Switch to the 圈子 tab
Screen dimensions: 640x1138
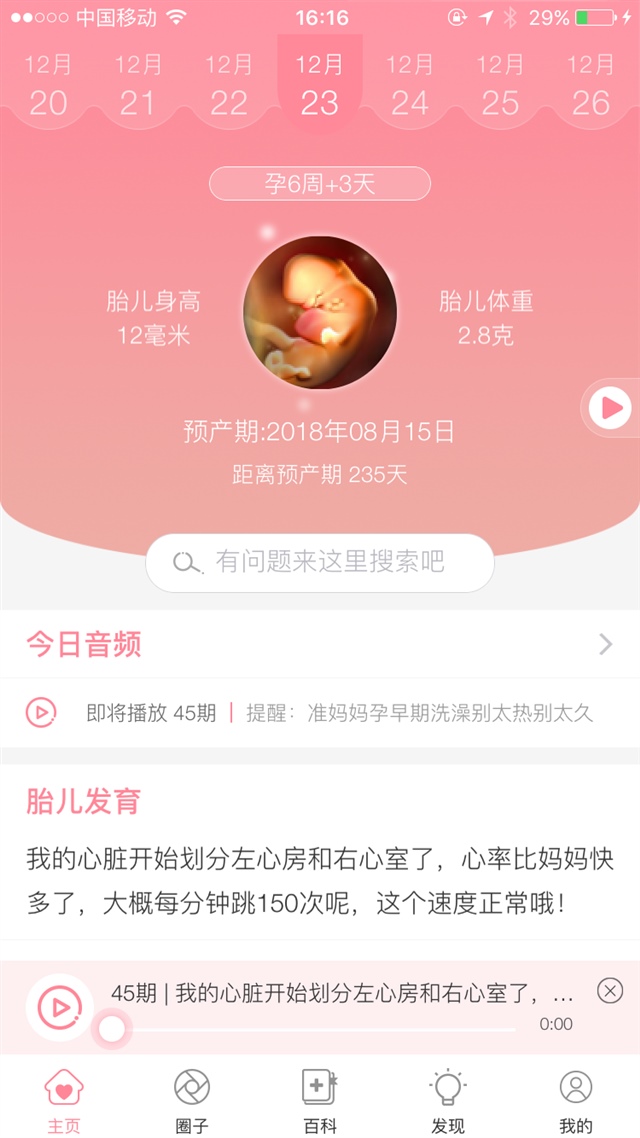tap(192, 1098)
